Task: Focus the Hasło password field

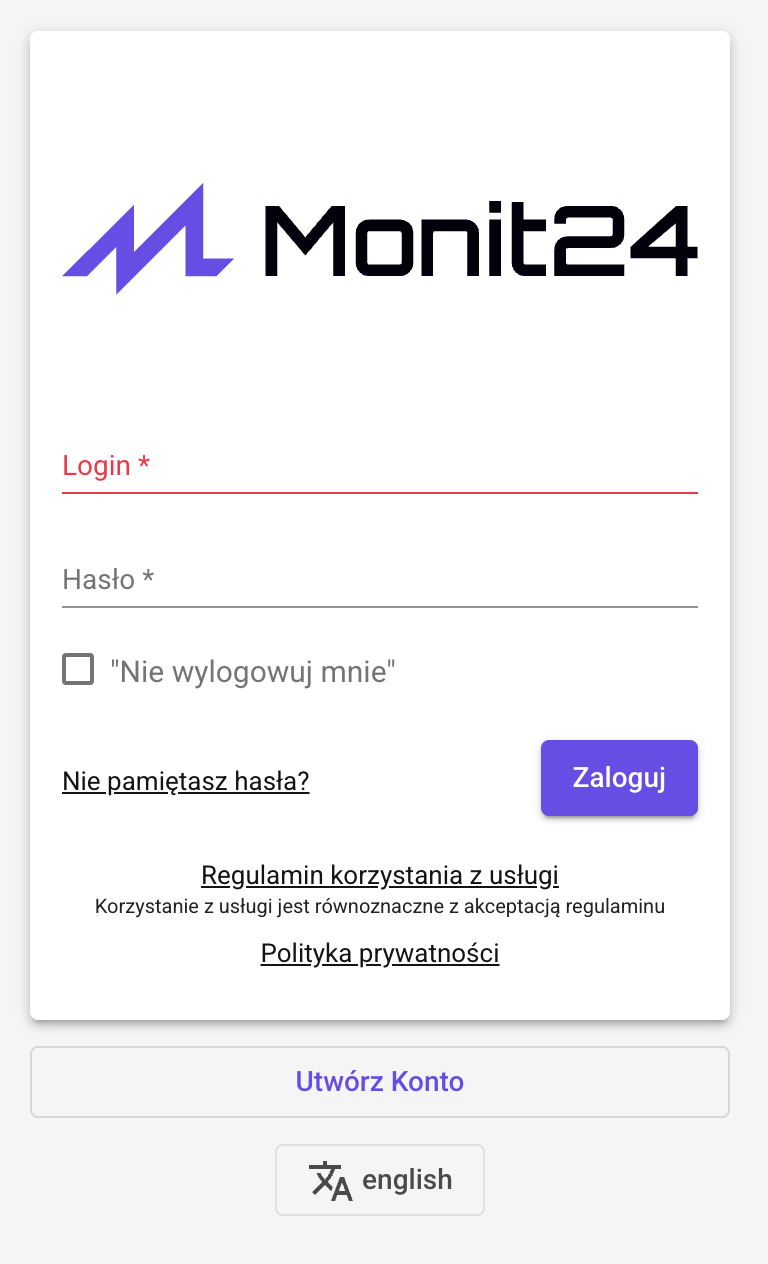Action: pos(379,580)
